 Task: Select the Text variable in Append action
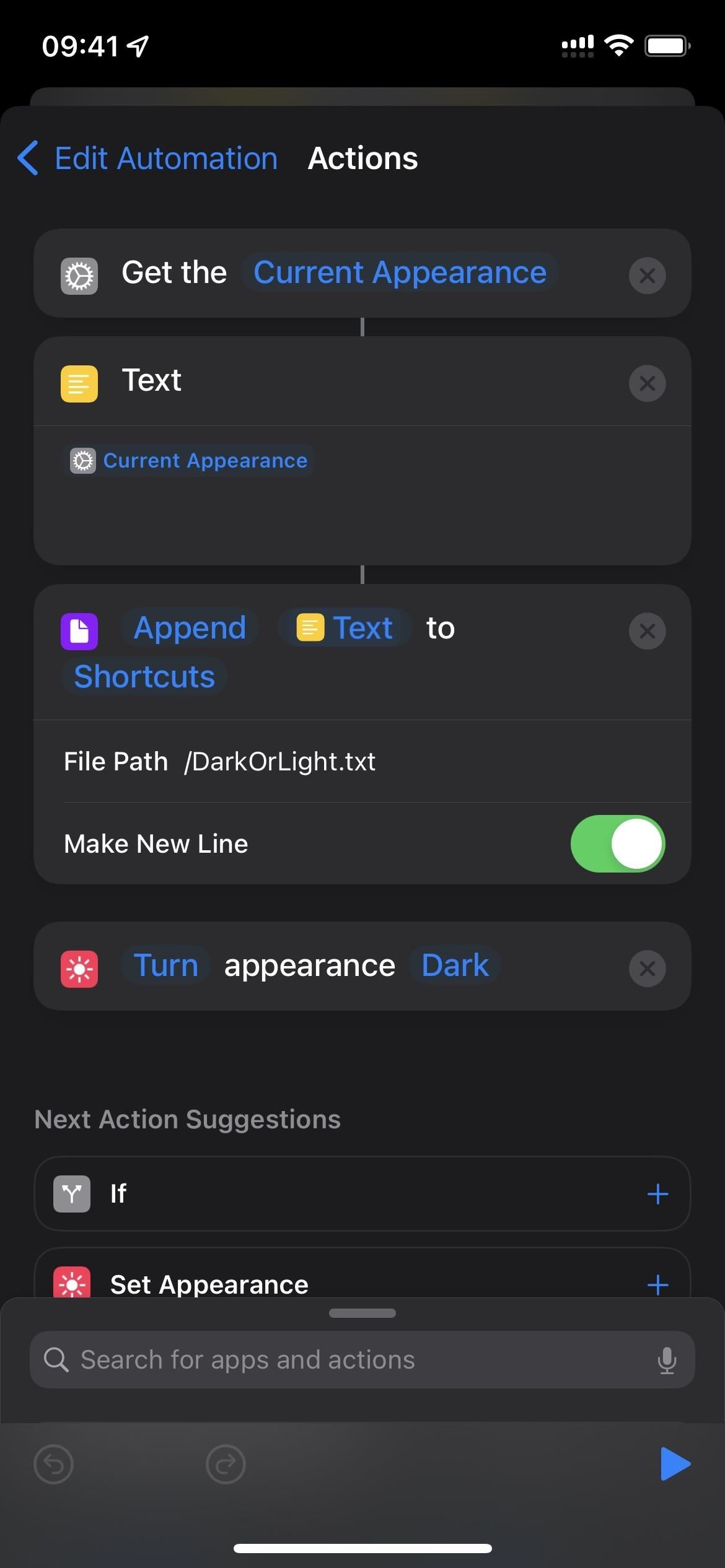pos(345,628)
